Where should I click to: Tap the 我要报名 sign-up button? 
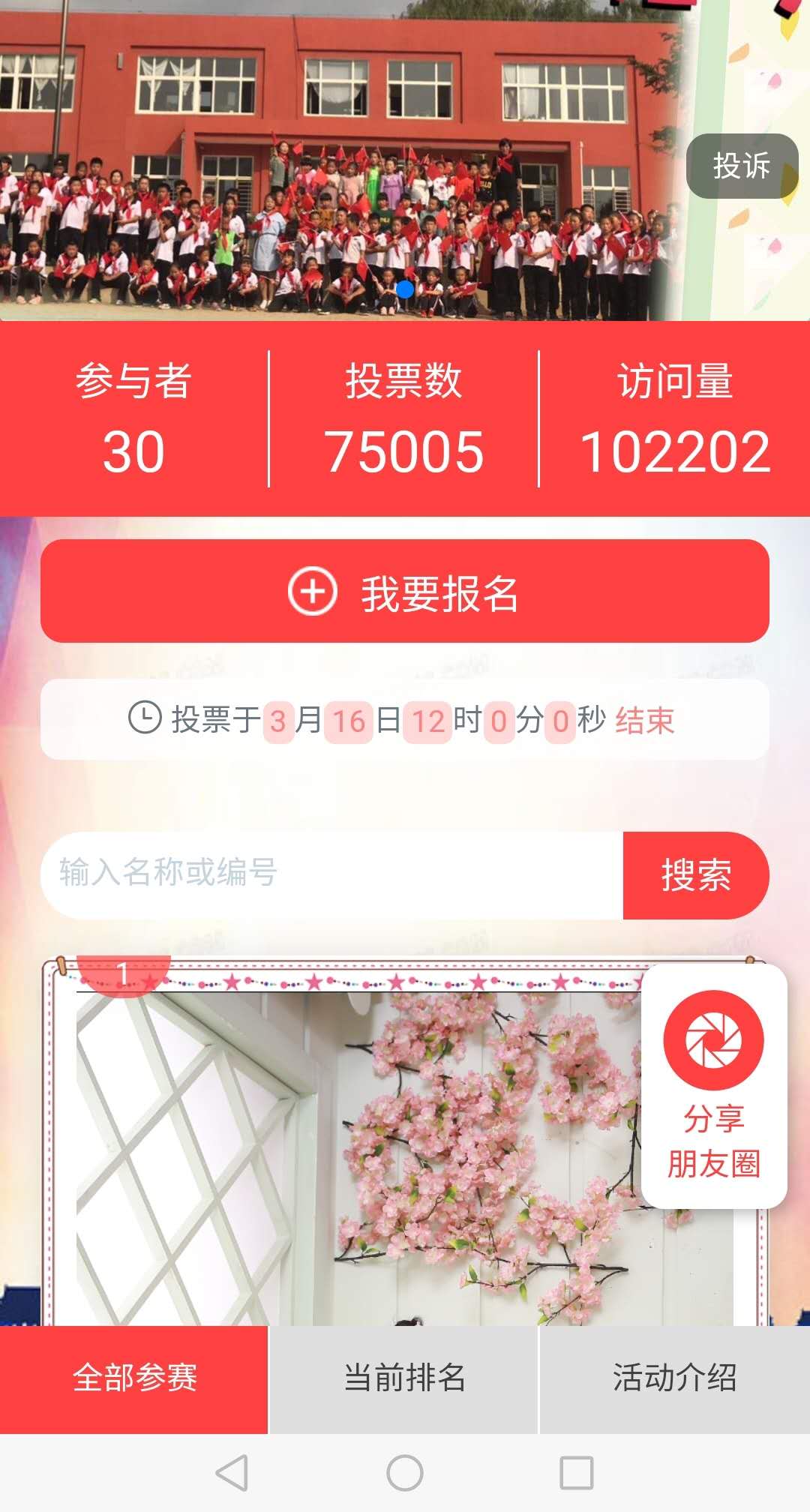click(x=405, y=591)
